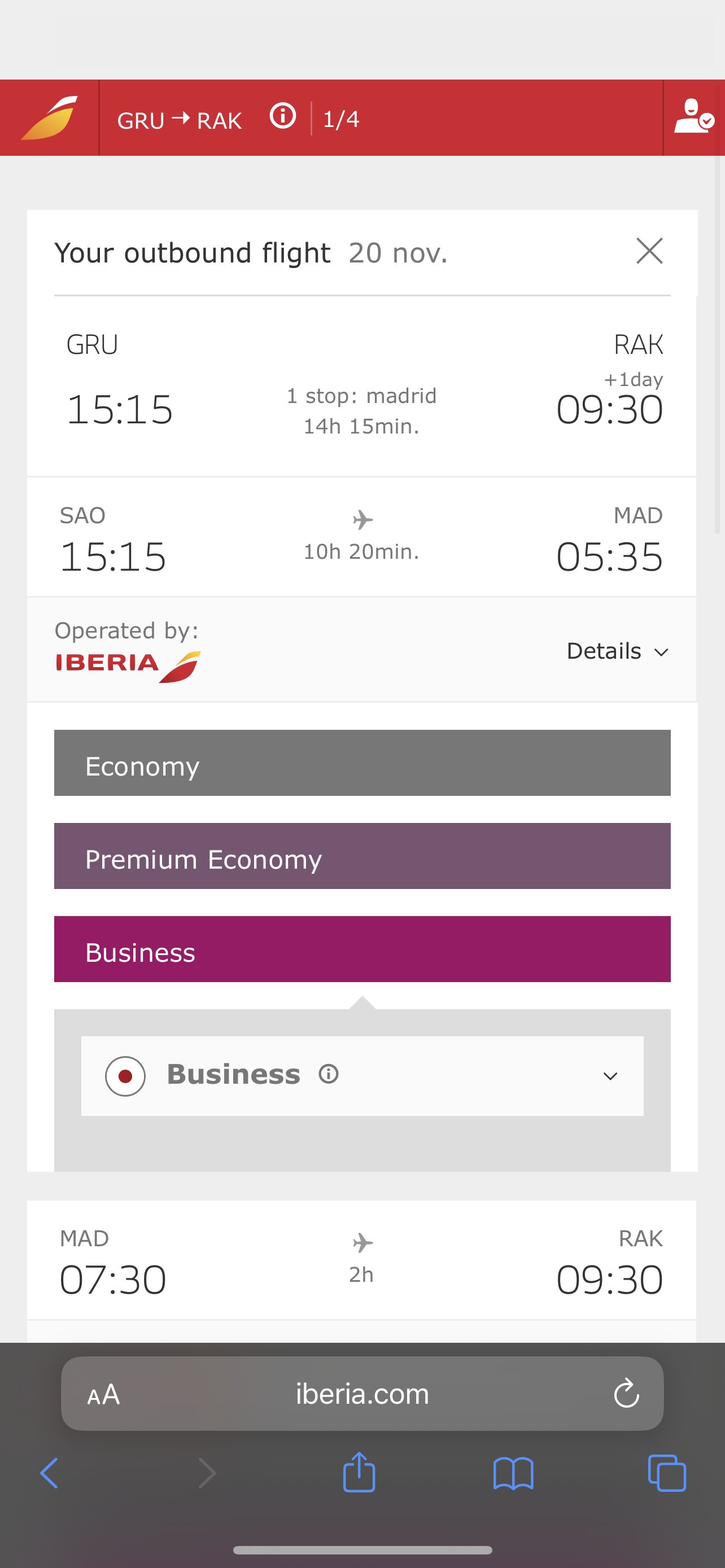Open the flight info icon beside RAK

[282, 116]
